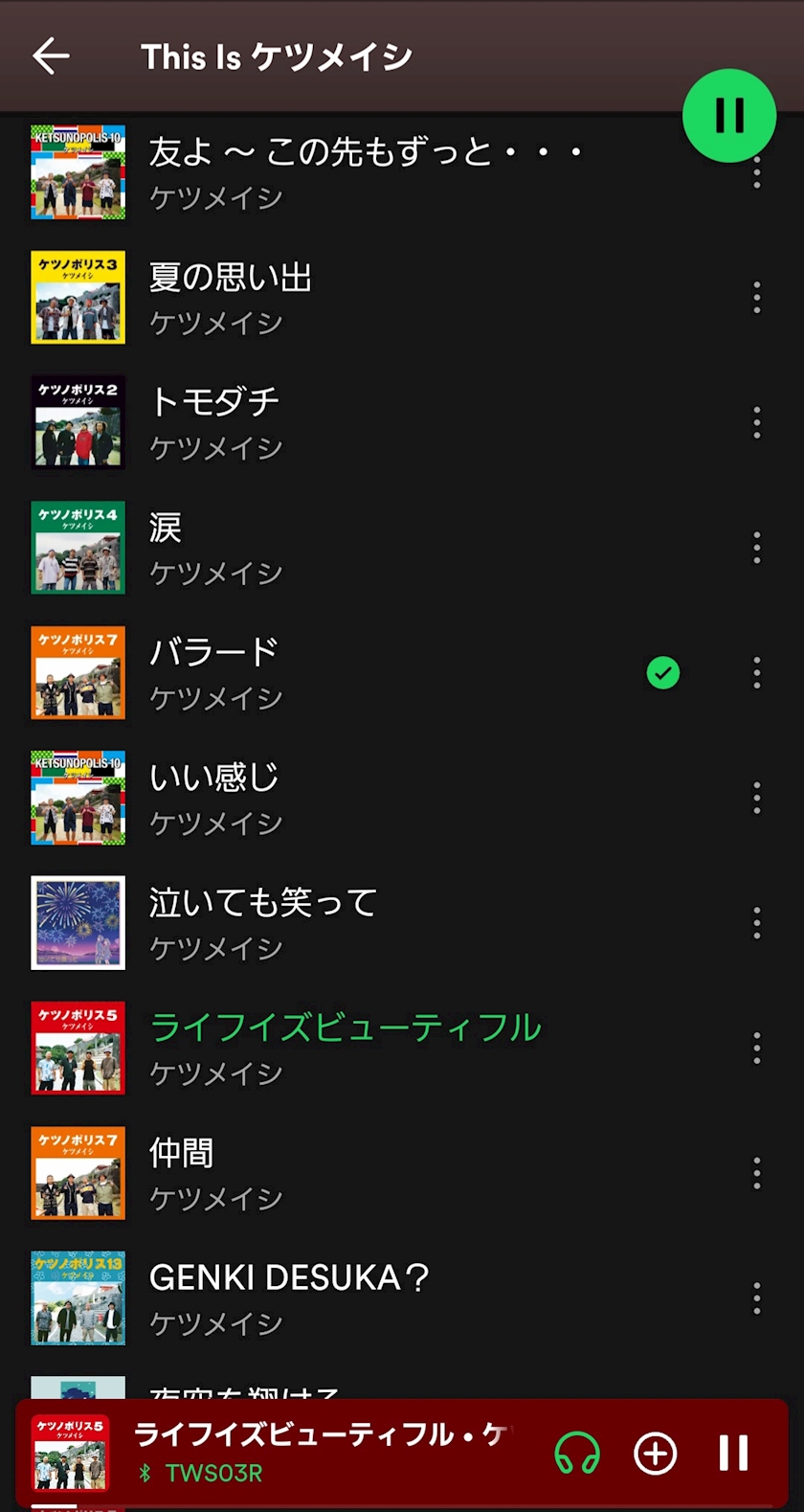Screen dimensions: 804x1512
Task: Open the overflow menu for 涙
Action: (757, 548)
